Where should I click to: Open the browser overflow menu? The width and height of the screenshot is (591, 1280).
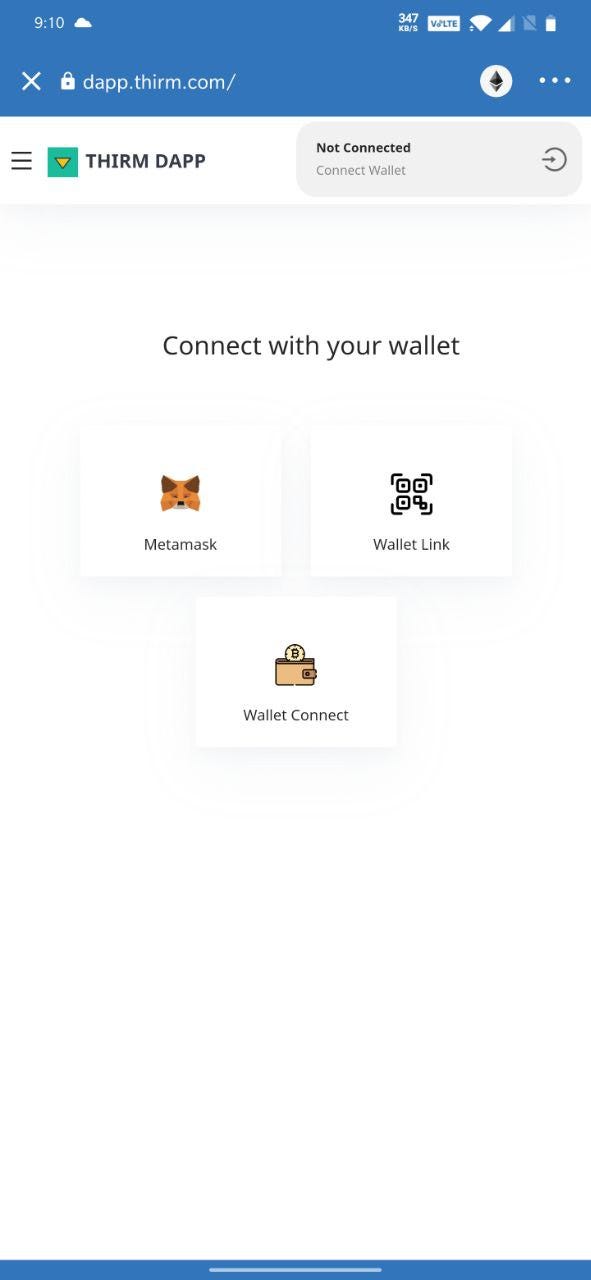pos(555,81)
